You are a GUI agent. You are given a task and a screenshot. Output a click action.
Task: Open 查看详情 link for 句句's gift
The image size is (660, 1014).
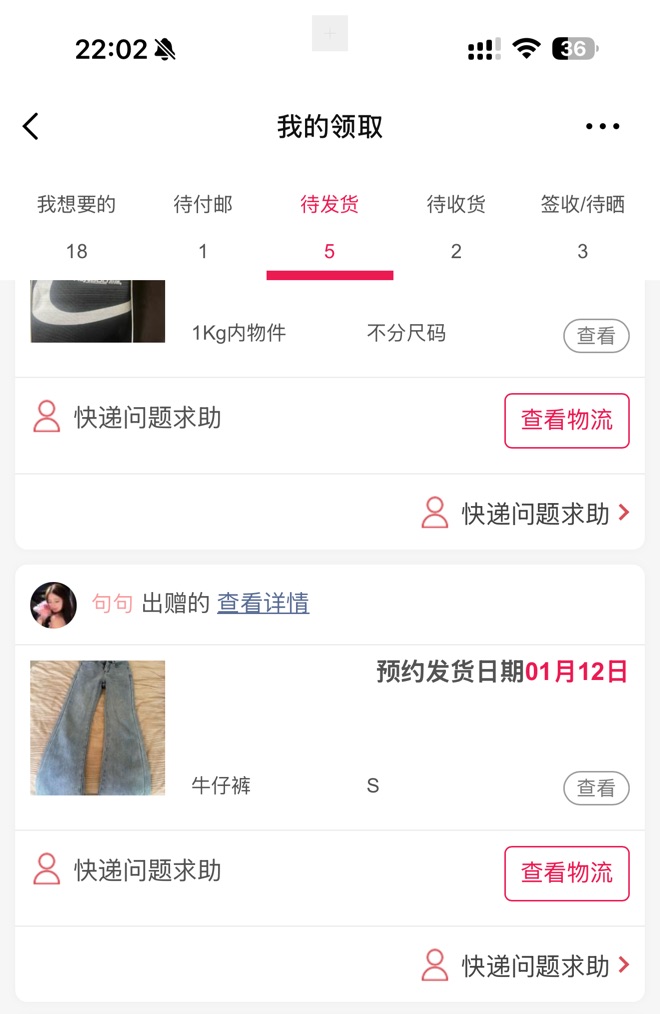click(x=263, y=603)
